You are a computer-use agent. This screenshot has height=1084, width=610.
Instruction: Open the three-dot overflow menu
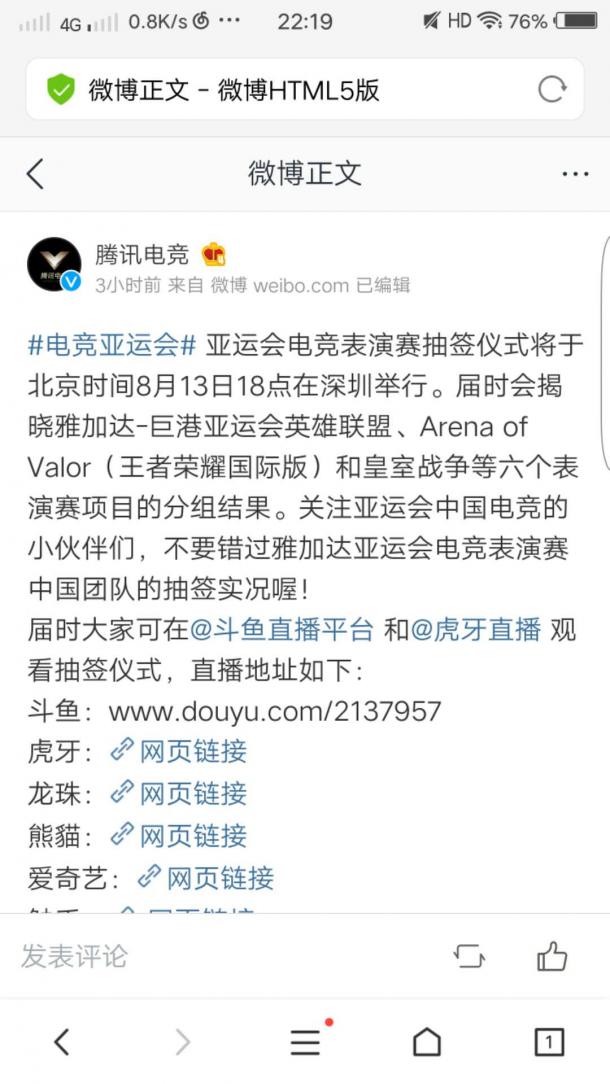click(575, 174)
